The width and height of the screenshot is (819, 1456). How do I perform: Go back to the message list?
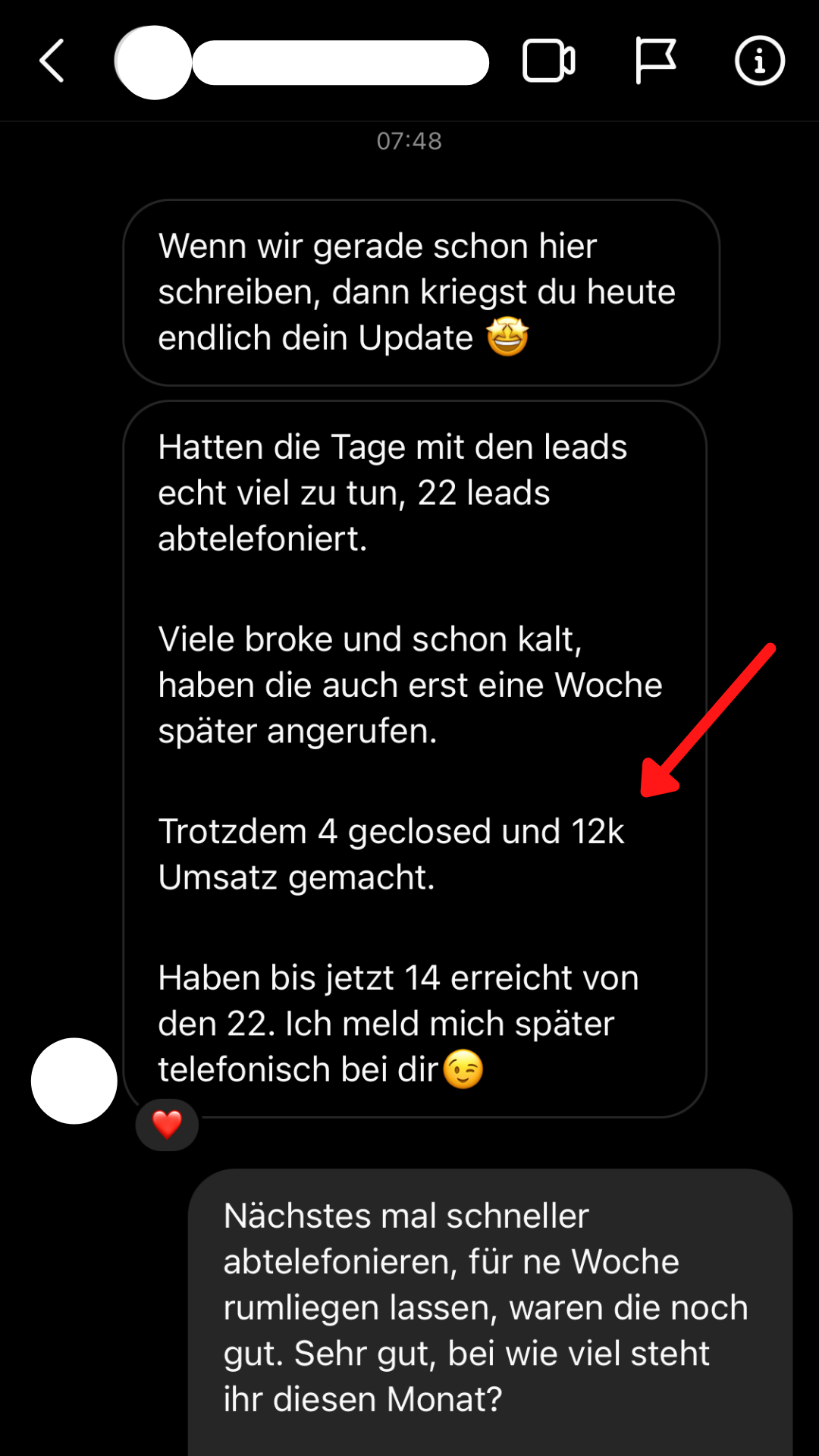pos(52,61)
